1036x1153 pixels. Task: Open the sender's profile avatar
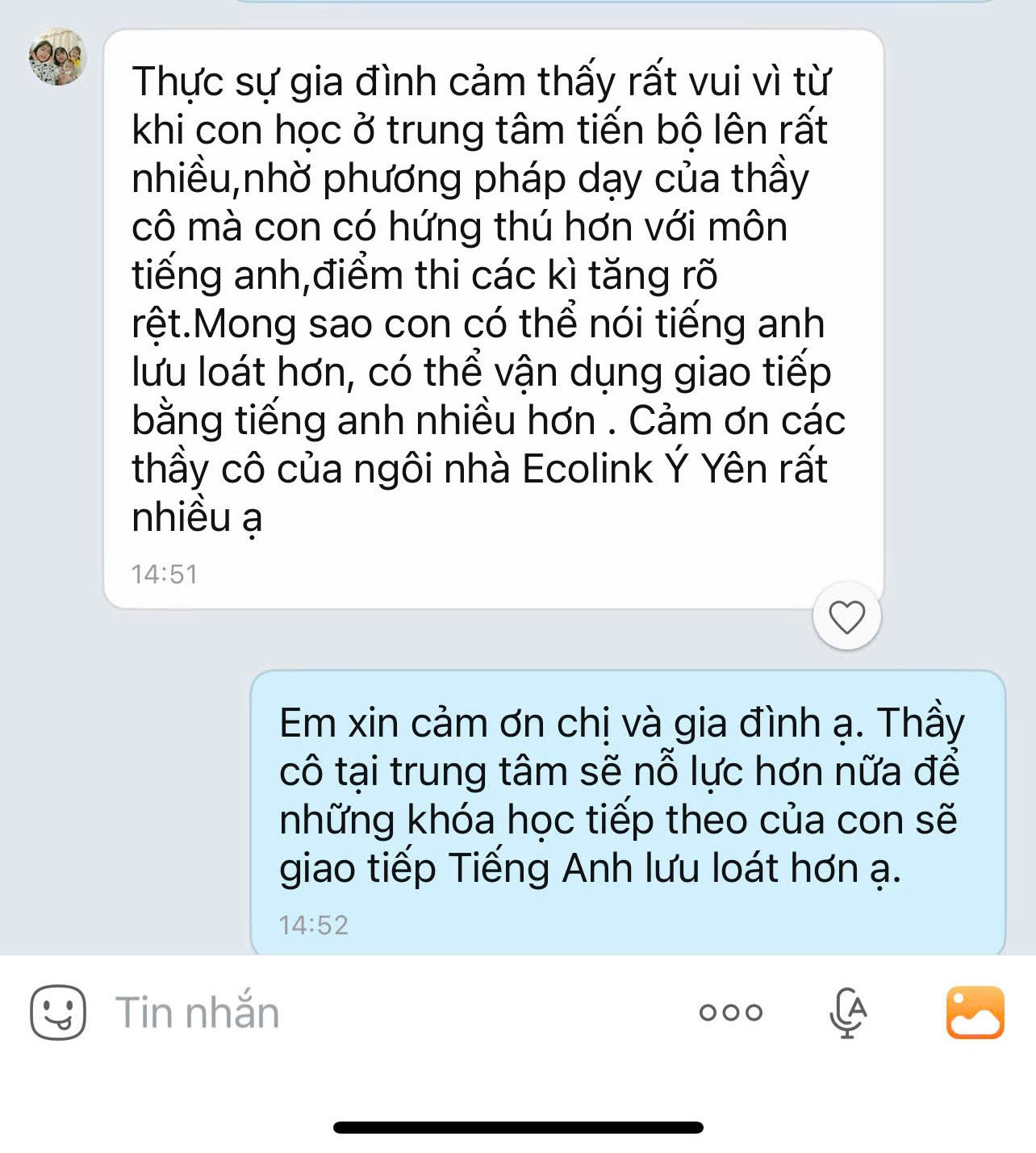tap(56, 57)
